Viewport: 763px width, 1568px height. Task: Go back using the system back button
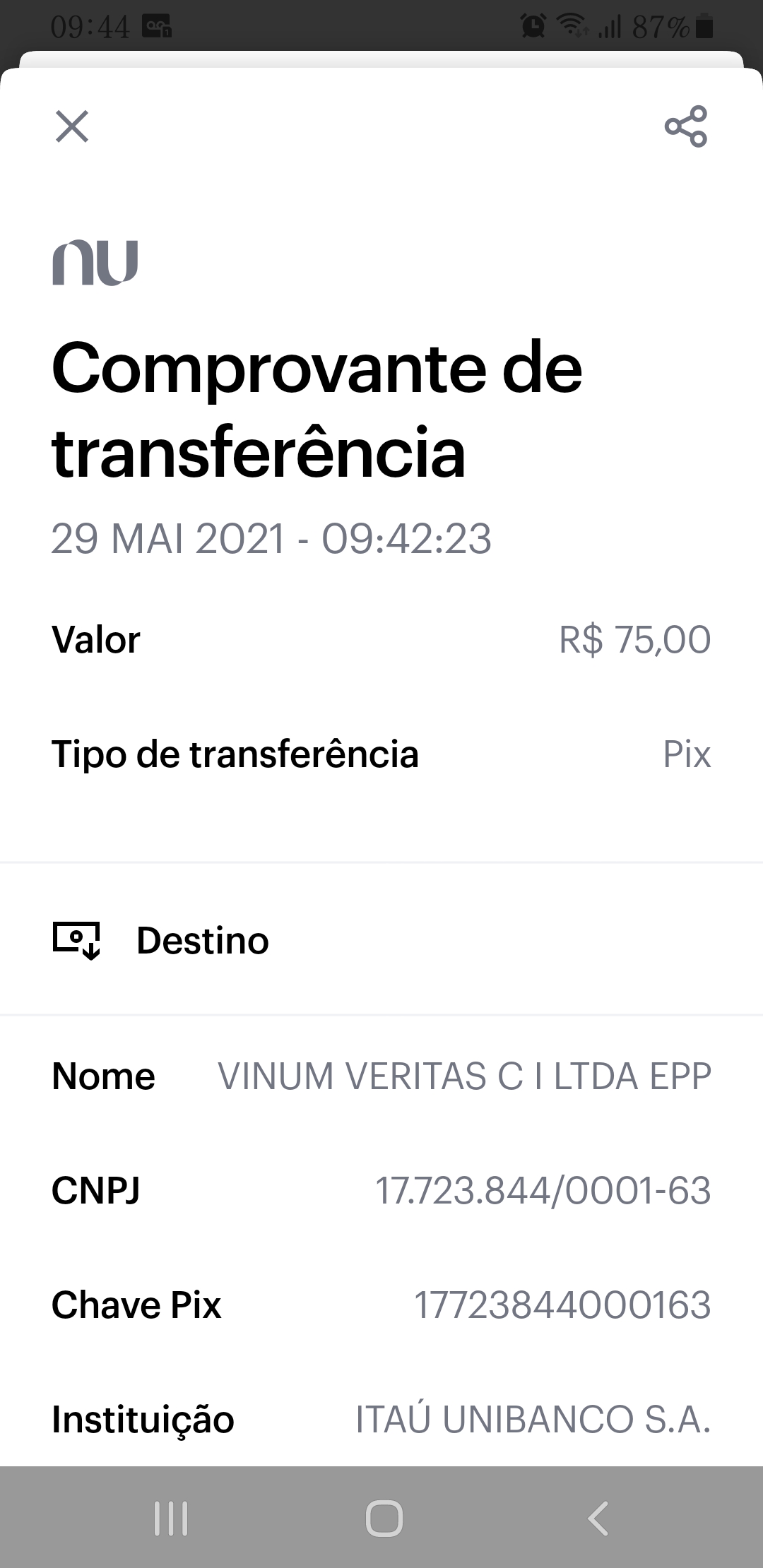[x=598, y=1517]
